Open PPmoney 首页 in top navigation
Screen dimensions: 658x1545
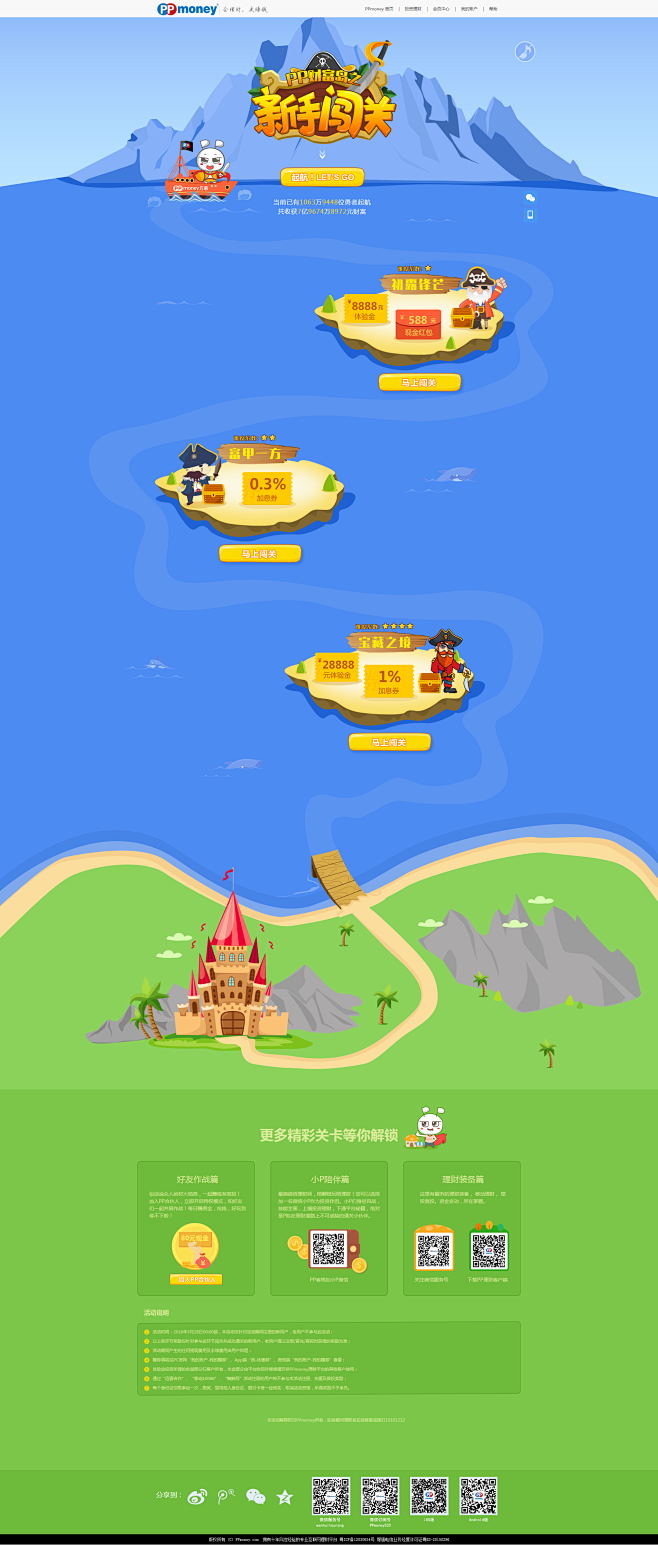pyautogui.click(x=379, y=9)
